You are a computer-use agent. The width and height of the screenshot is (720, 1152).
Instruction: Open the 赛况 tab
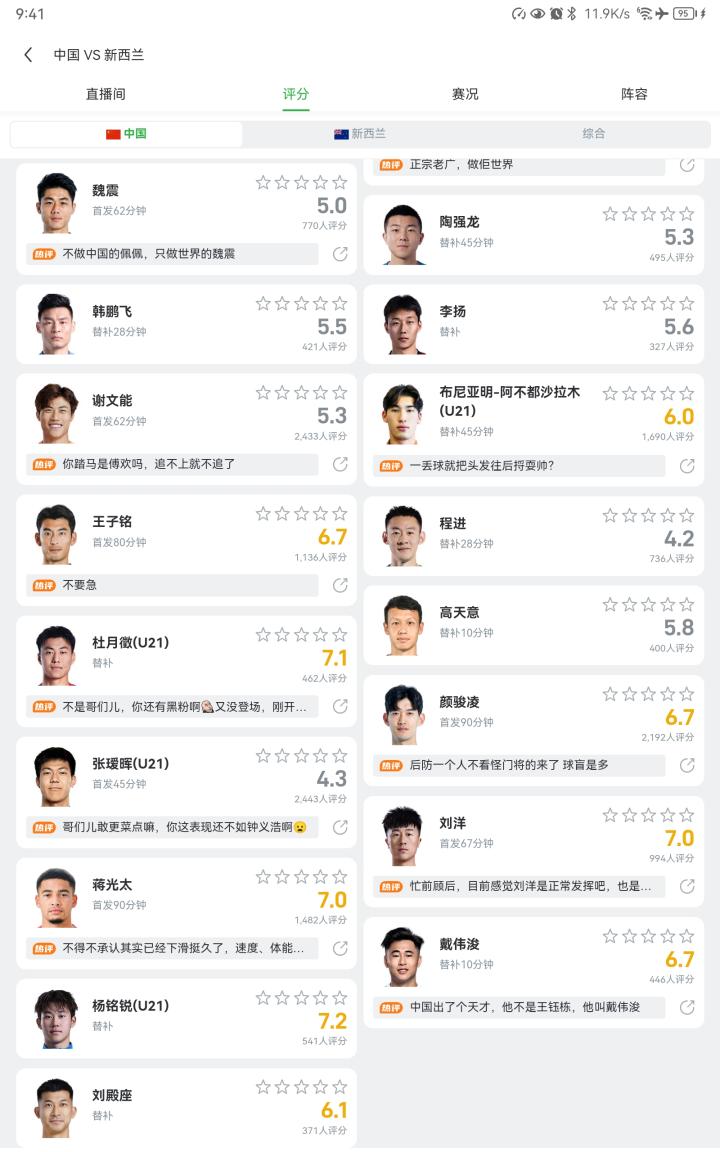[465, 94]
